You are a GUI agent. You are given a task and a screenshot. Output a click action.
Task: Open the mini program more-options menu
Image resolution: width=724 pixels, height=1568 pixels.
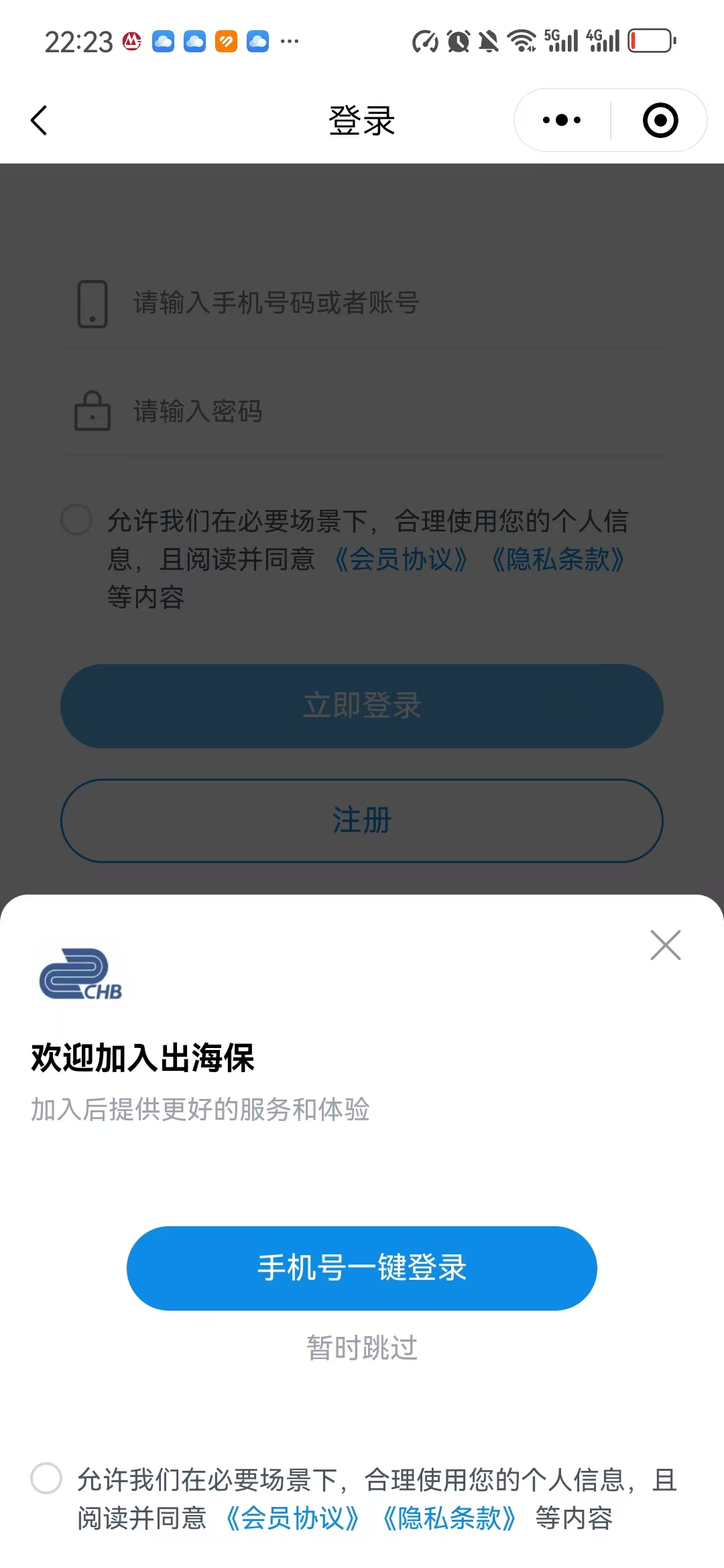(x=562, y=121)
